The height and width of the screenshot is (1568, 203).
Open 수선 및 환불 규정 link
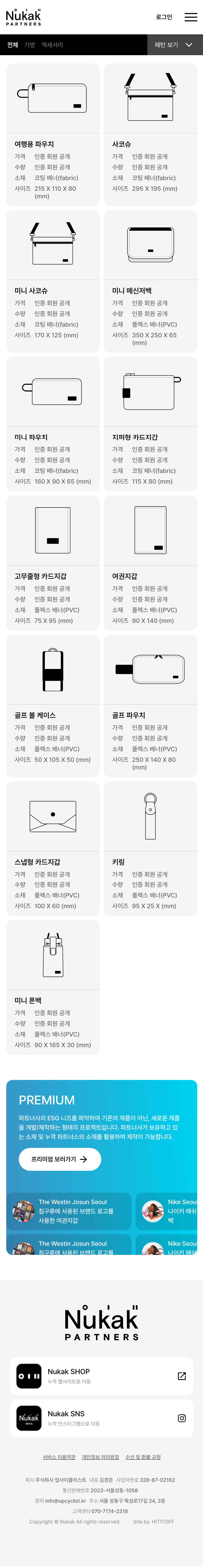(143, 1457)
